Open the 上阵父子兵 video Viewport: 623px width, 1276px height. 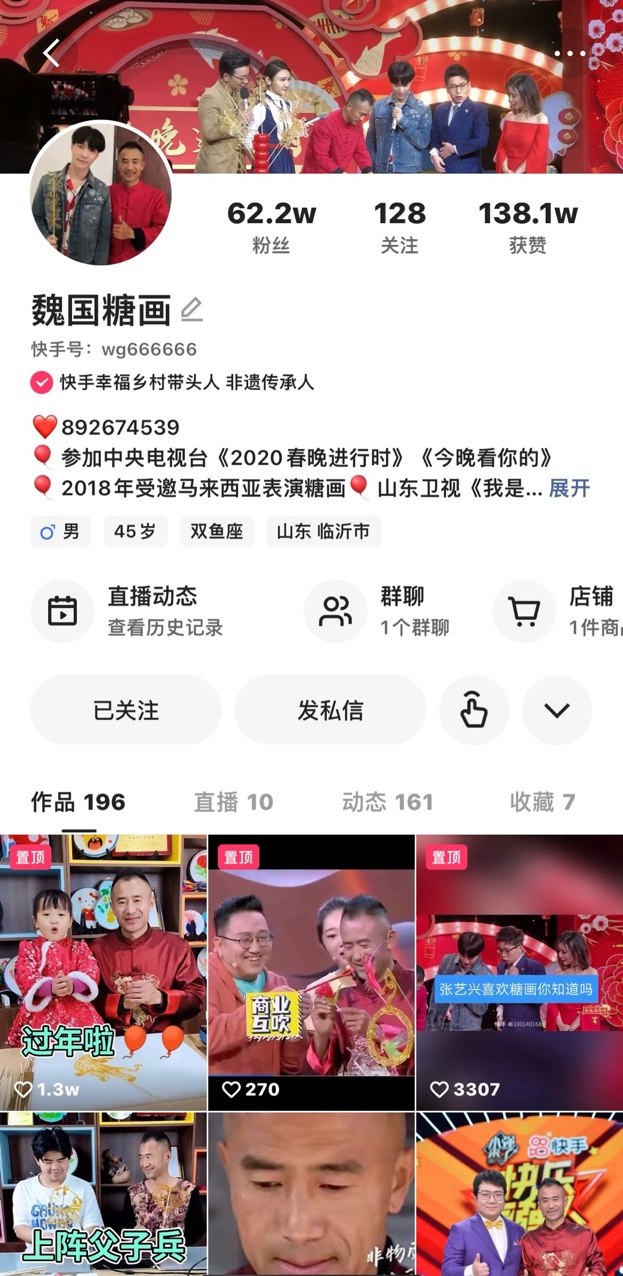(x=103, y=1195)
